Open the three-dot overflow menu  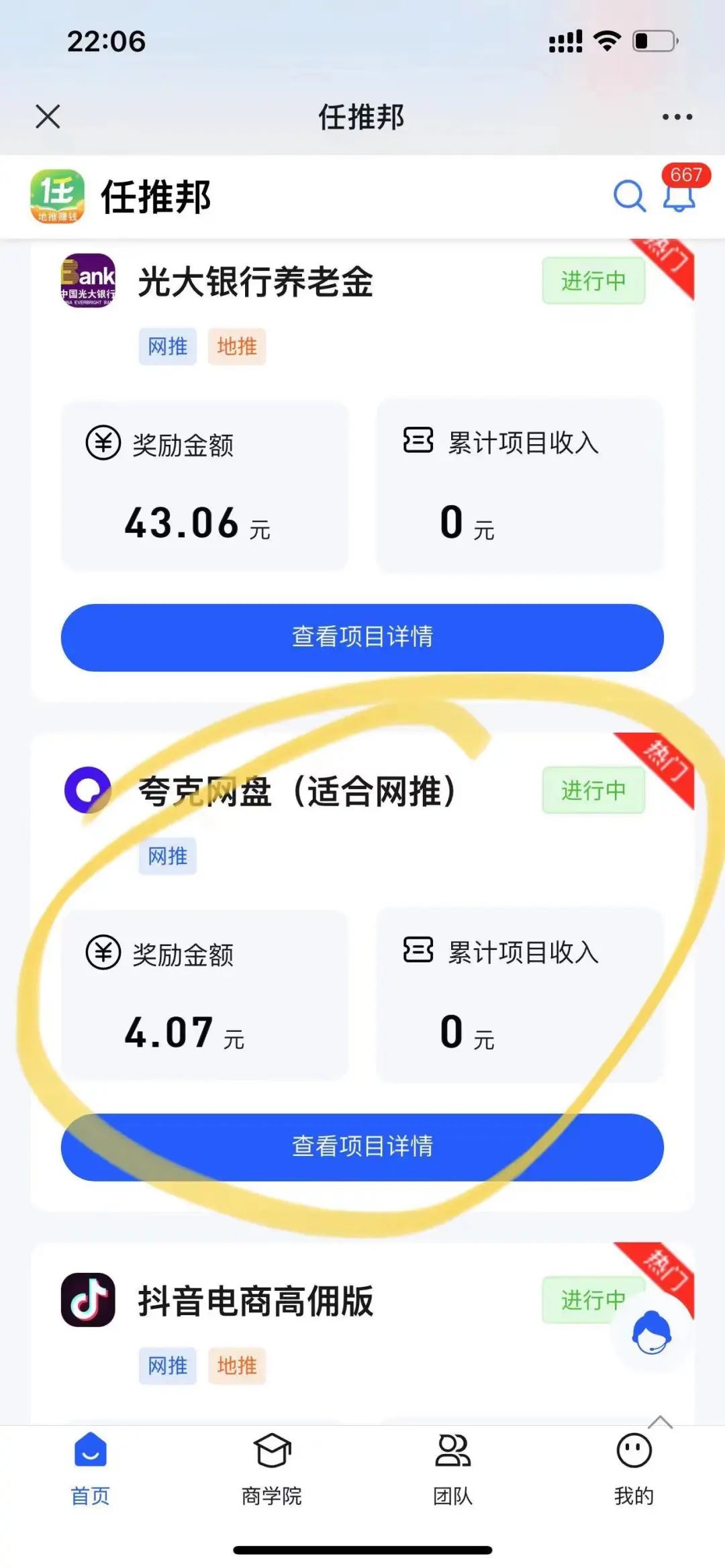677,117
